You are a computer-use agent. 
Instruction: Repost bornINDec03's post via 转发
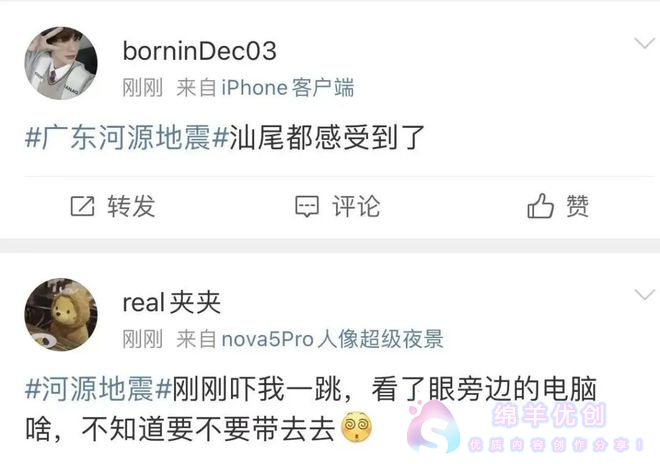(112, 207)
